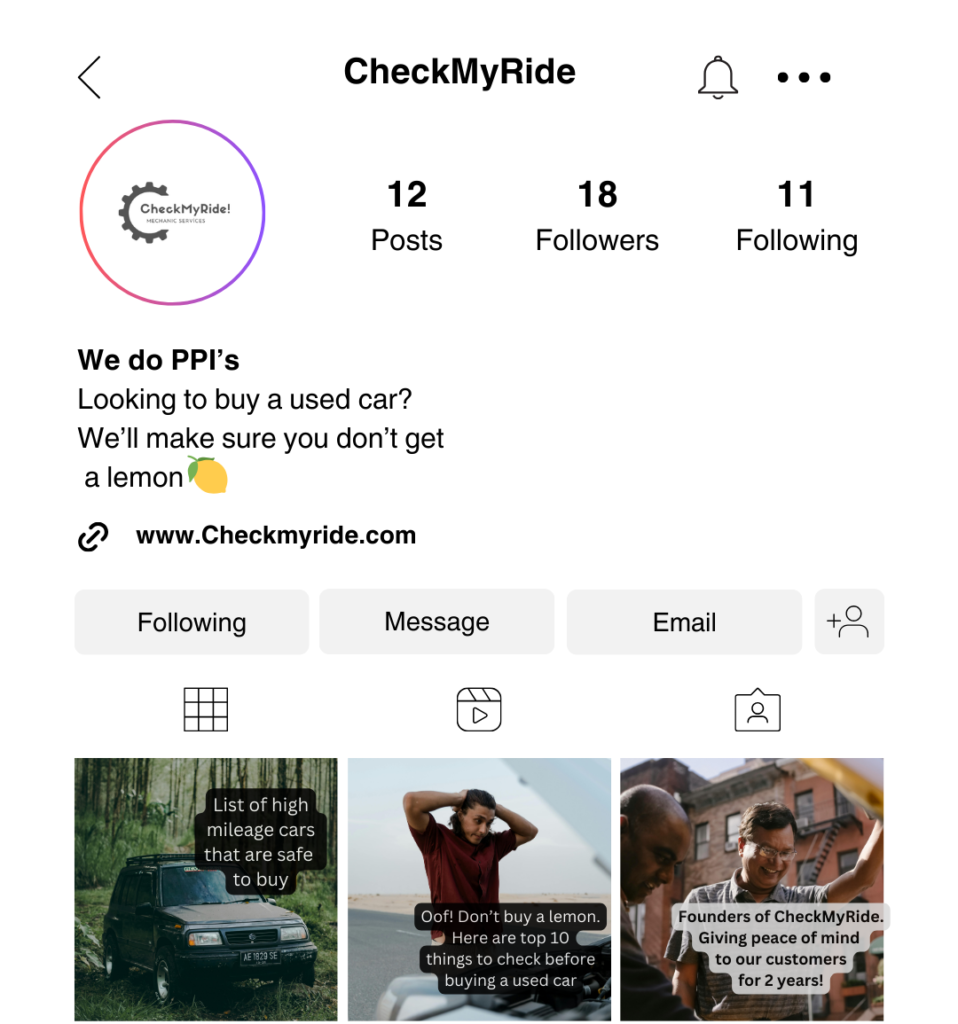Open the notifications bell

coord(717,77)
